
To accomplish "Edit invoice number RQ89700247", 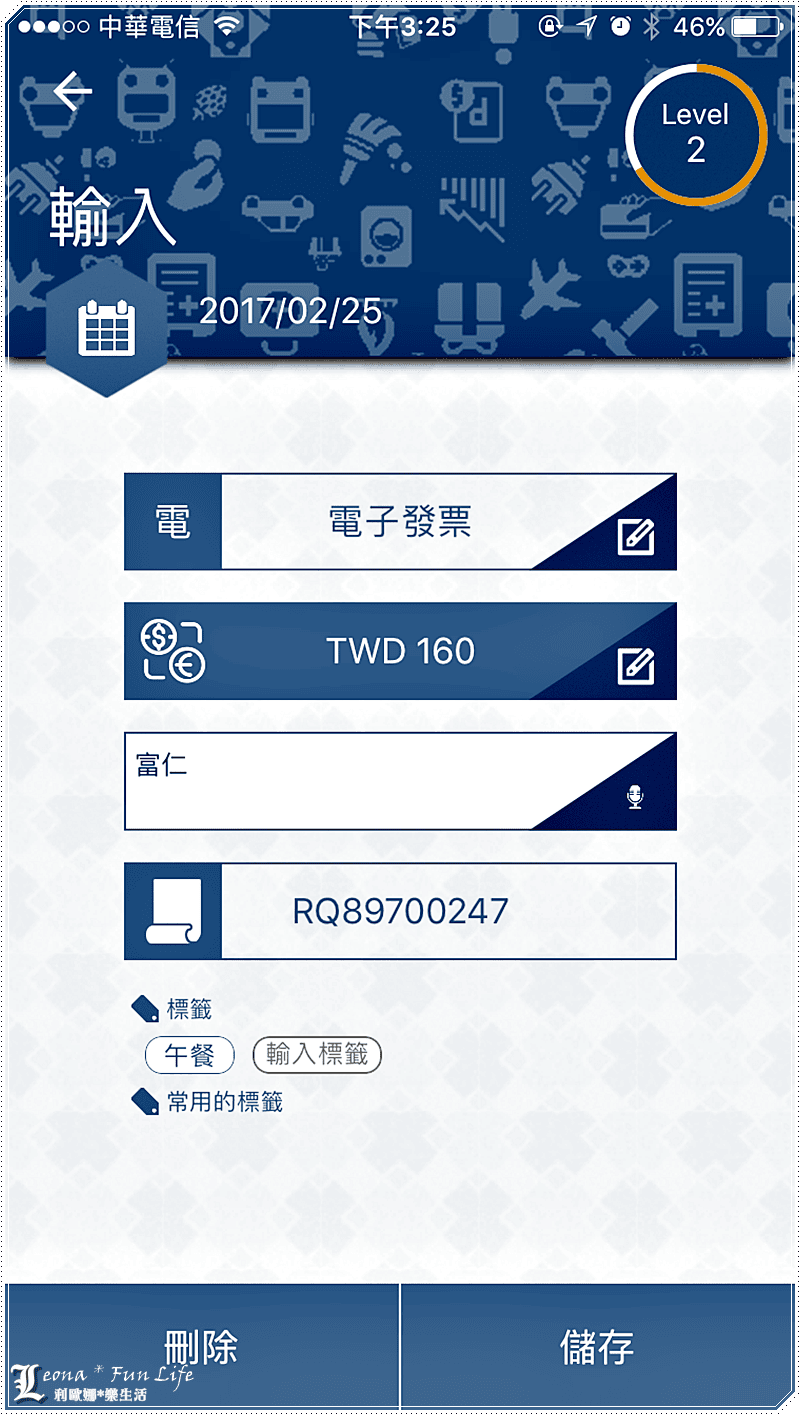I will coord(400,911).
